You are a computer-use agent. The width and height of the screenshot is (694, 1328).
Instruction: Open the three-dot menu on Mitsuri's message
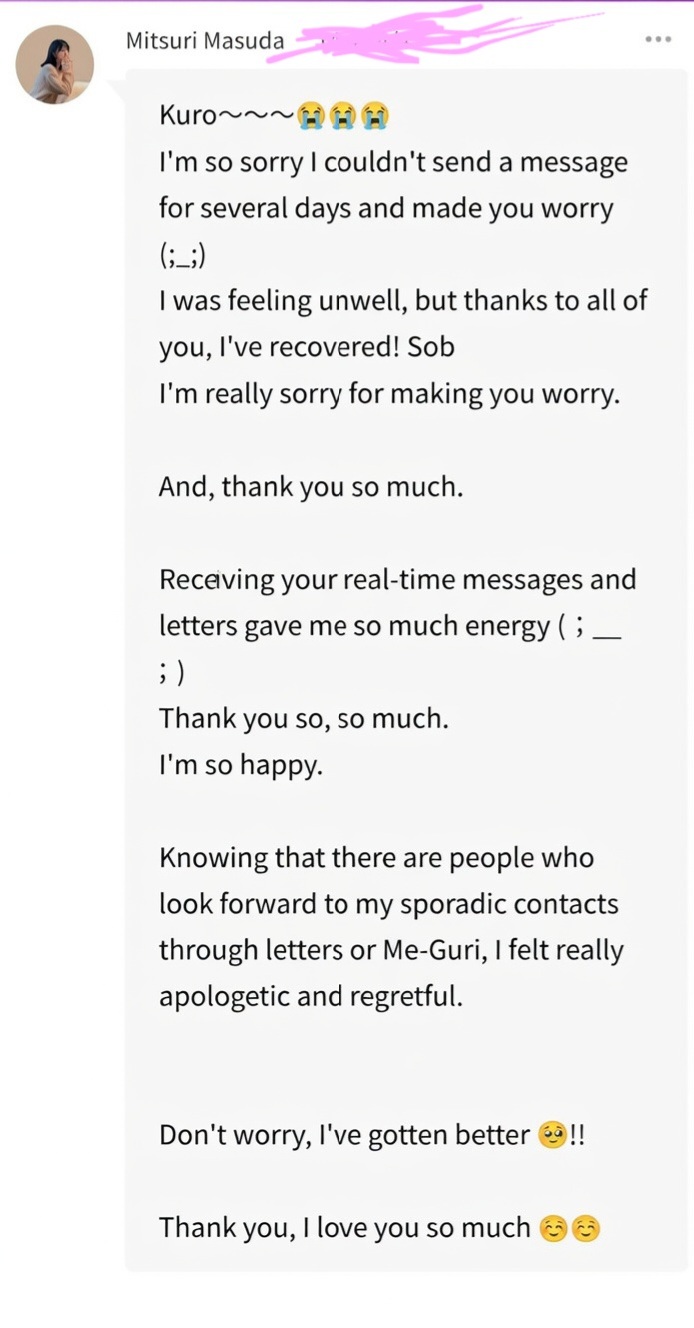[658, 40]
